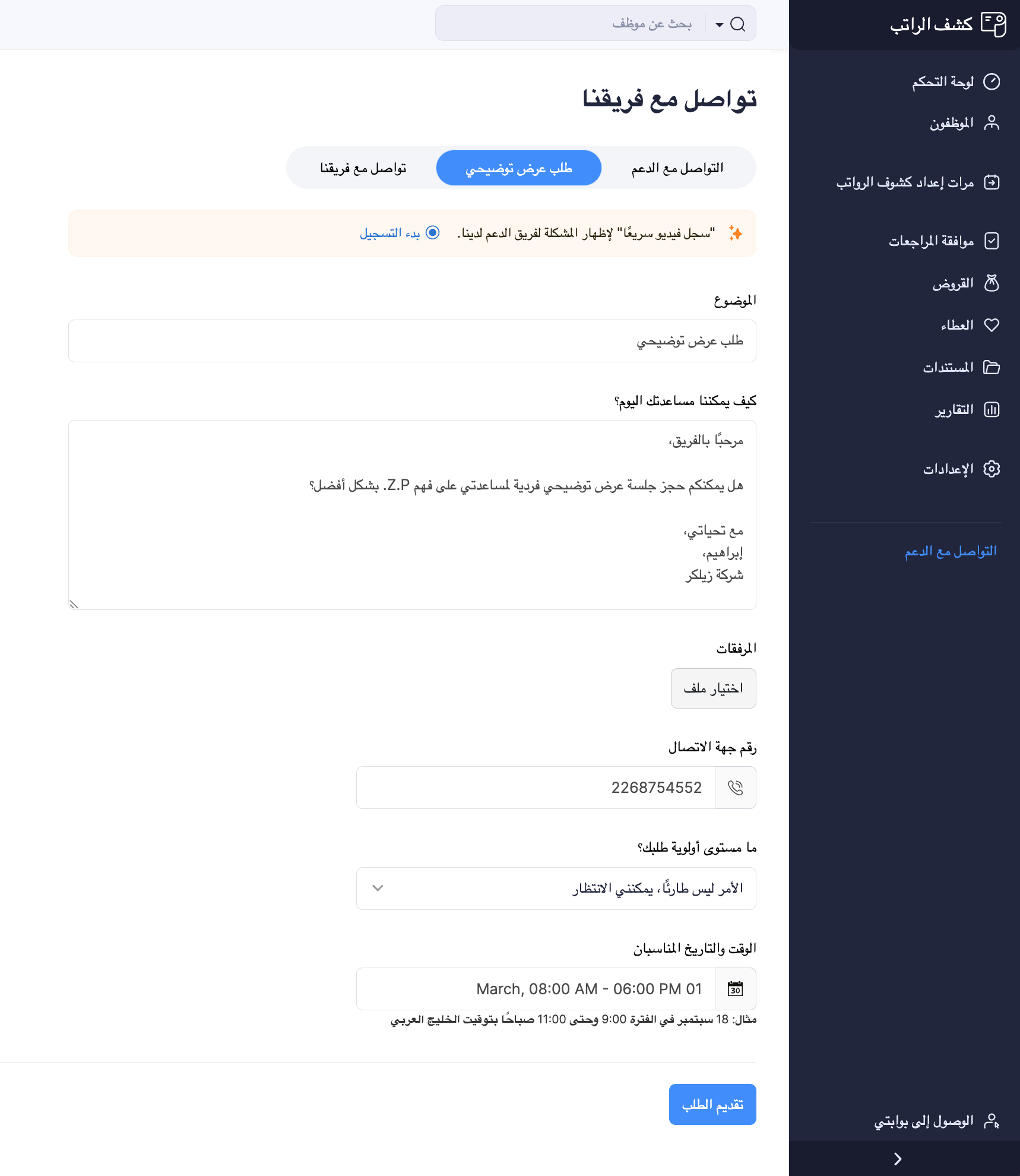Open القروض in the sidebar
The height and width of the screenshot is (1176, 1020).
click(965, 283)
